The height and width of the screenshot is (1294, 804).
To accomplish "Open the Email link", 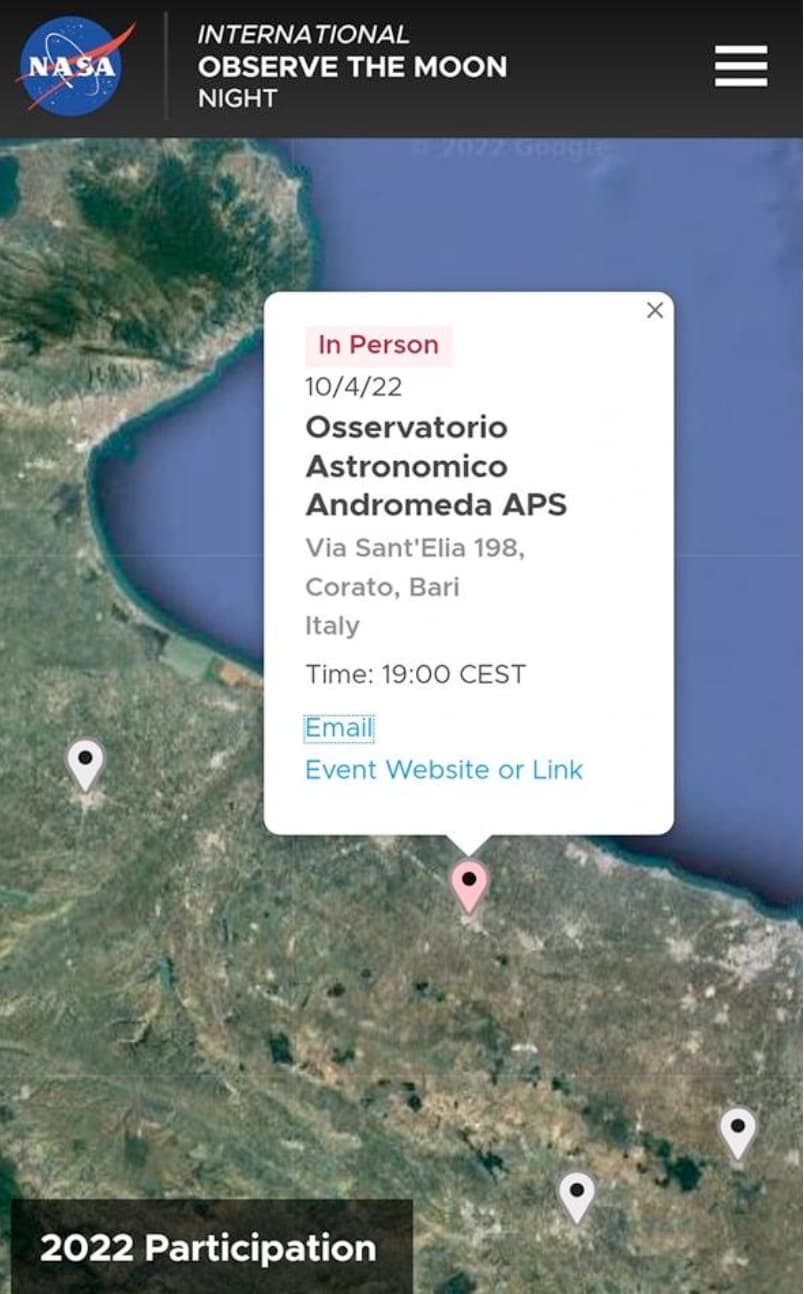I will 339,728.
